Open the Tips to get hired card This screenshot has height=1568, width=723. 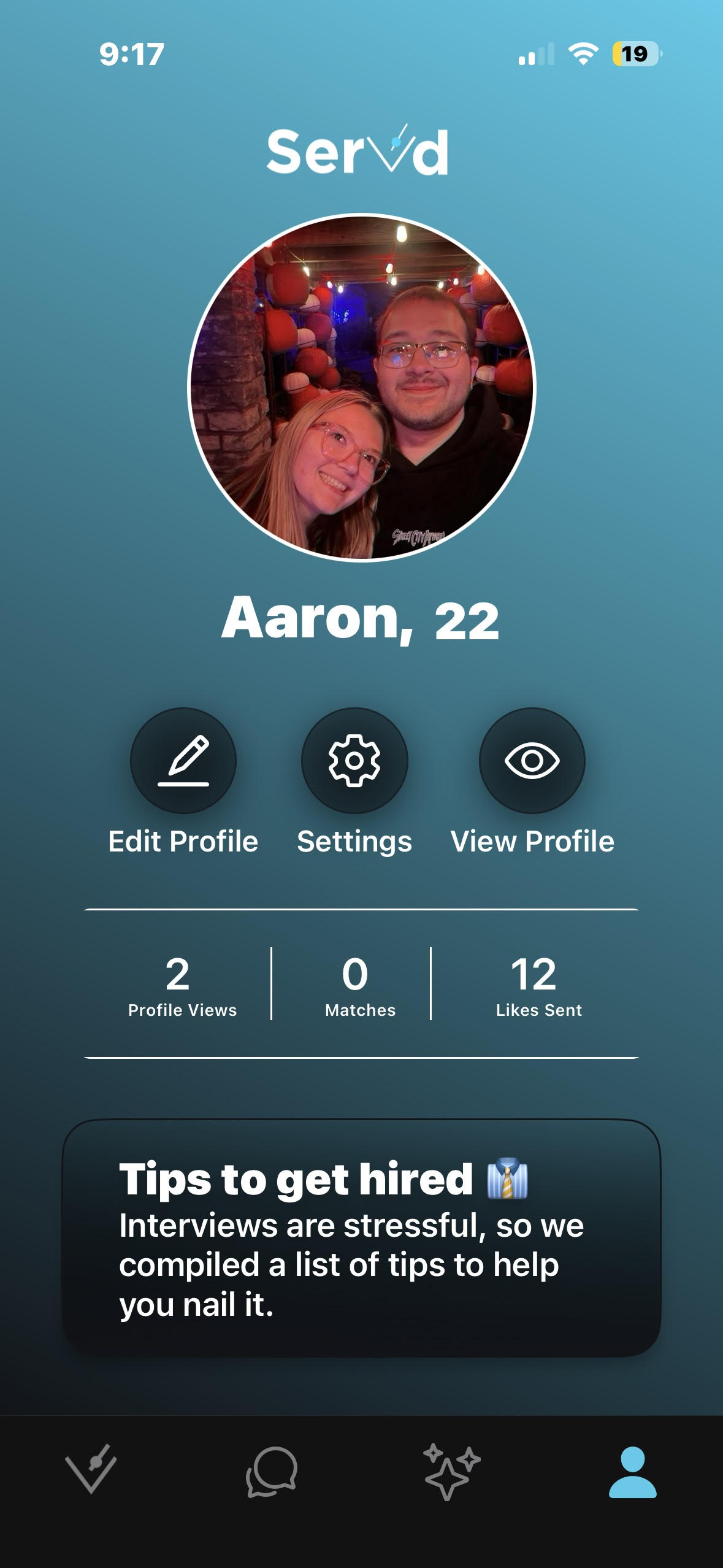click(361, 1238)
